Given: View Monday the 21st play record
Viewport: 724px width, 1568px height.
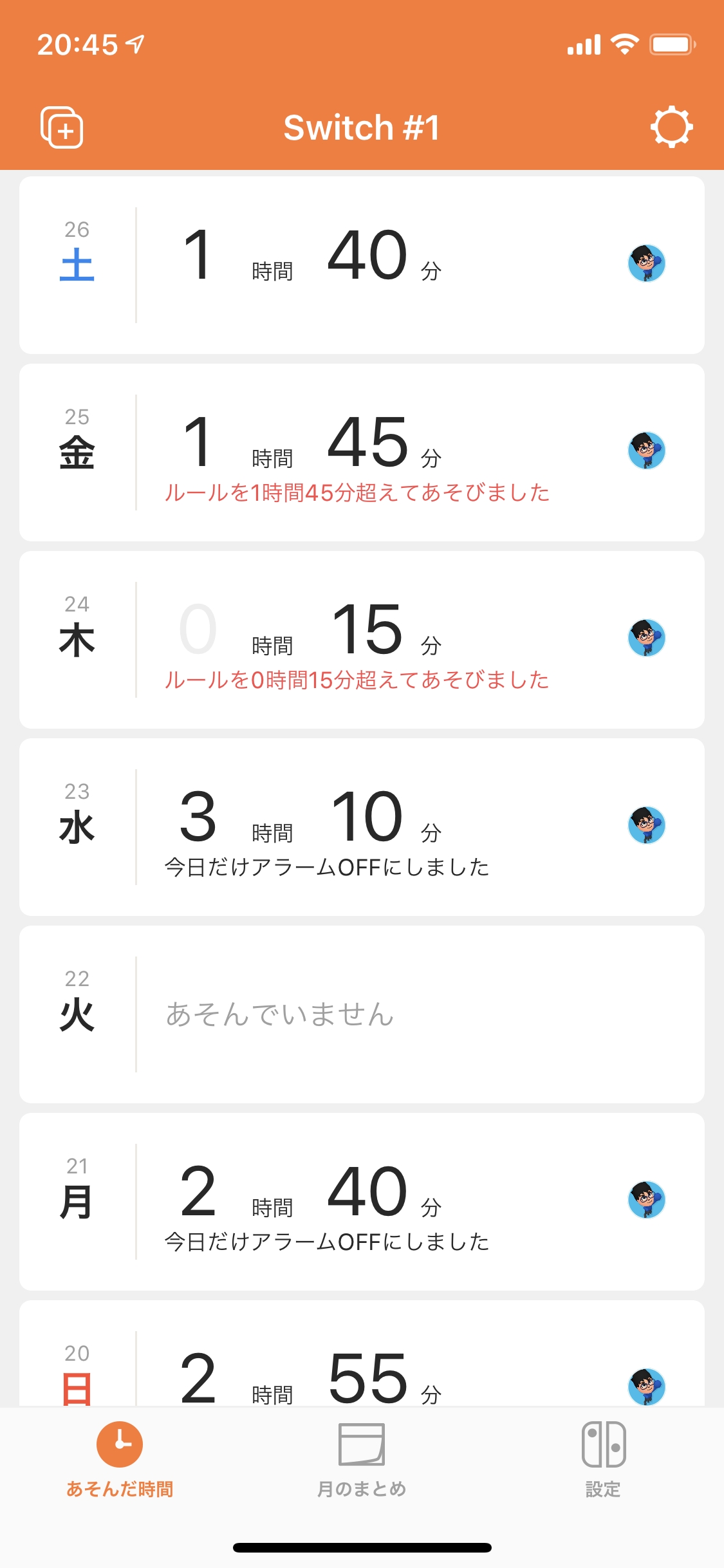Looking at the screenshot, I should pos(362,1201).
